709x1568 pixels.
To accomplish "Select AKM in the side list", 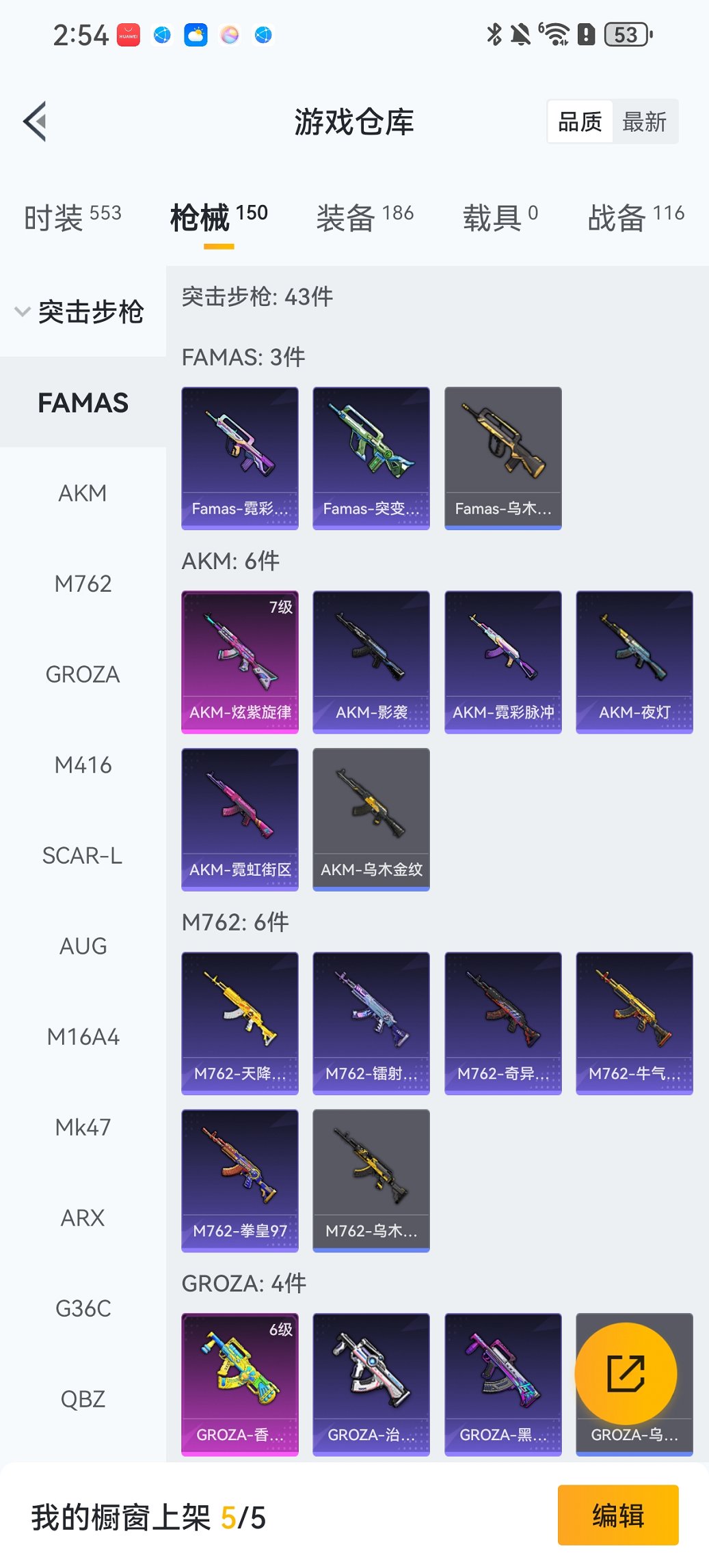I will coord(83,493).
